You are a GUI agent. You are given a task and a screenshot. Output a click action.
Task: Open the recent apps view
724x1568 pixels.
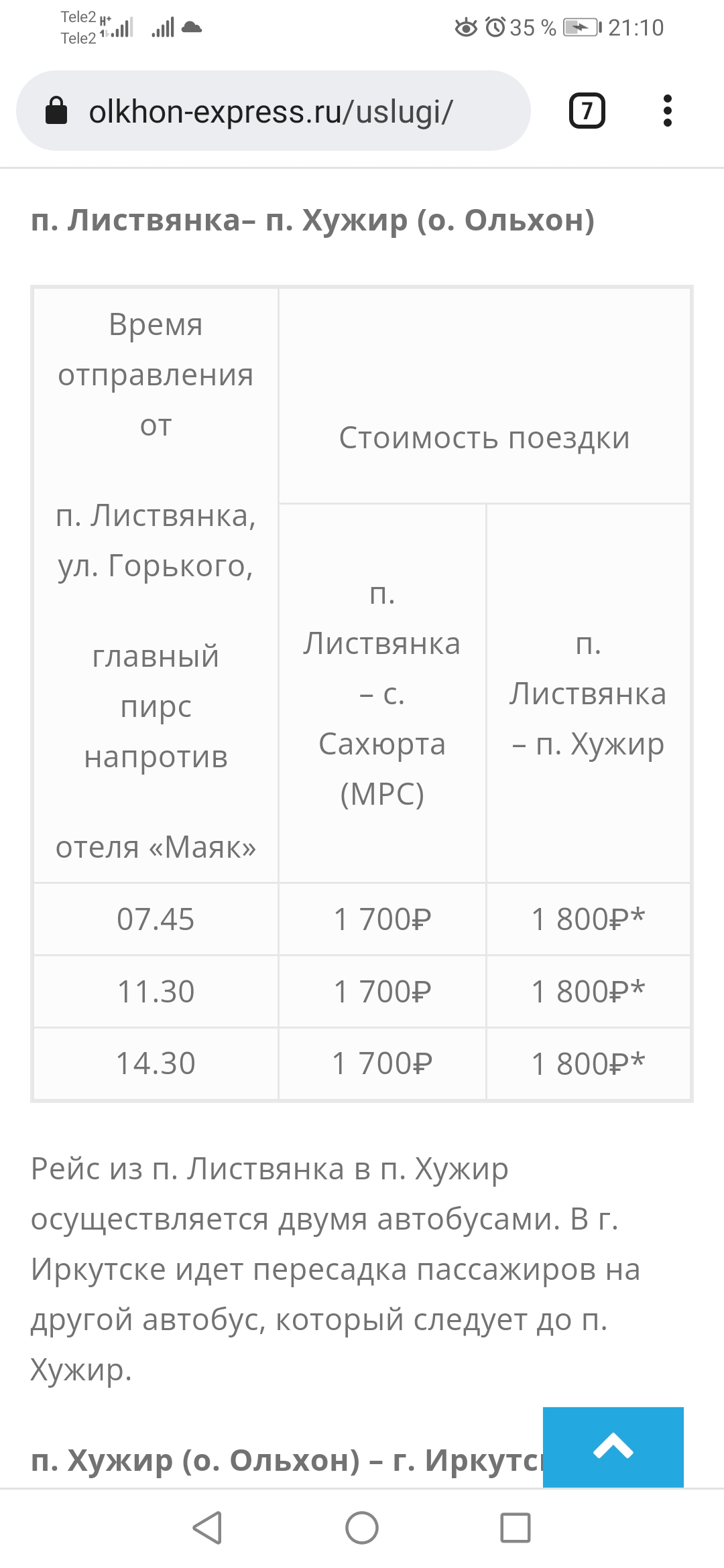pos(516,1528)
